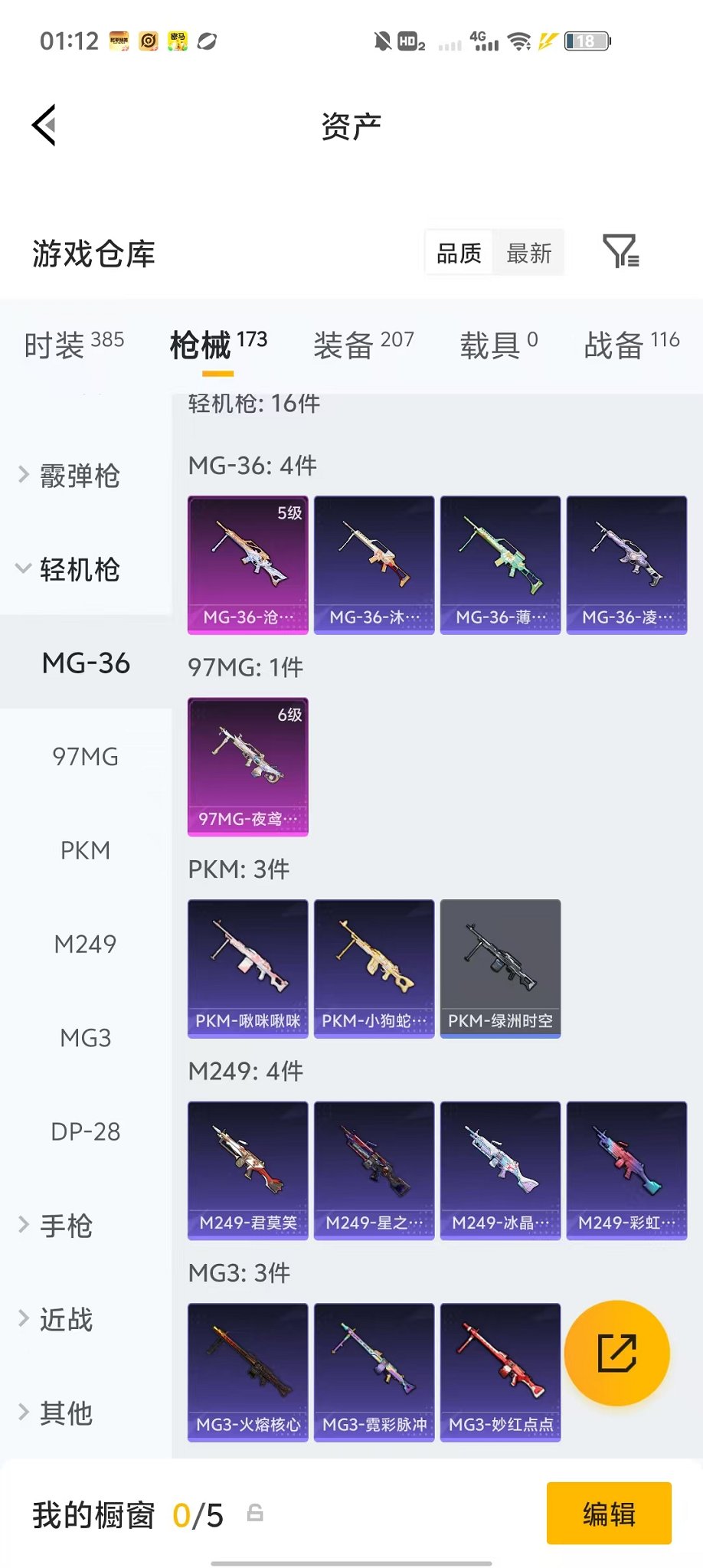The image size is (703, 1568).
Task: Switch to the 时装 tab
Action: (x=74, y=345)
